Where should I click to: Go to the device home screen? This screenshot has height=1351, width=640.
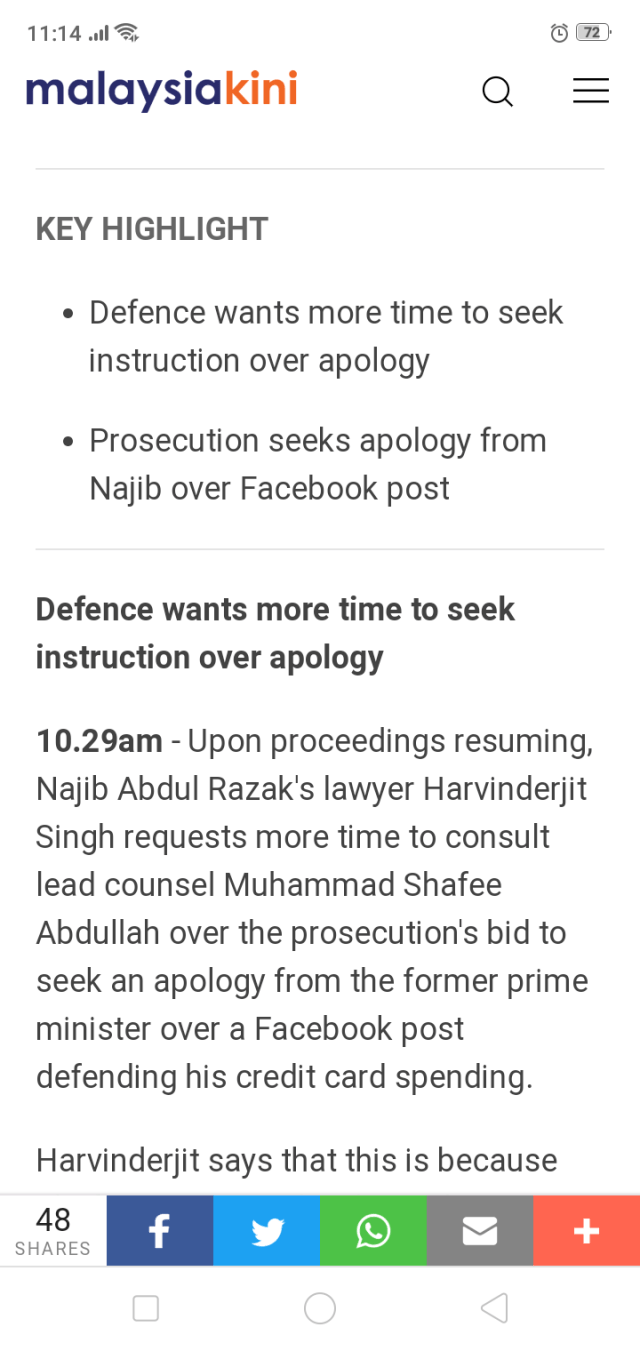pyautogui.click(x=320, y=1308)
